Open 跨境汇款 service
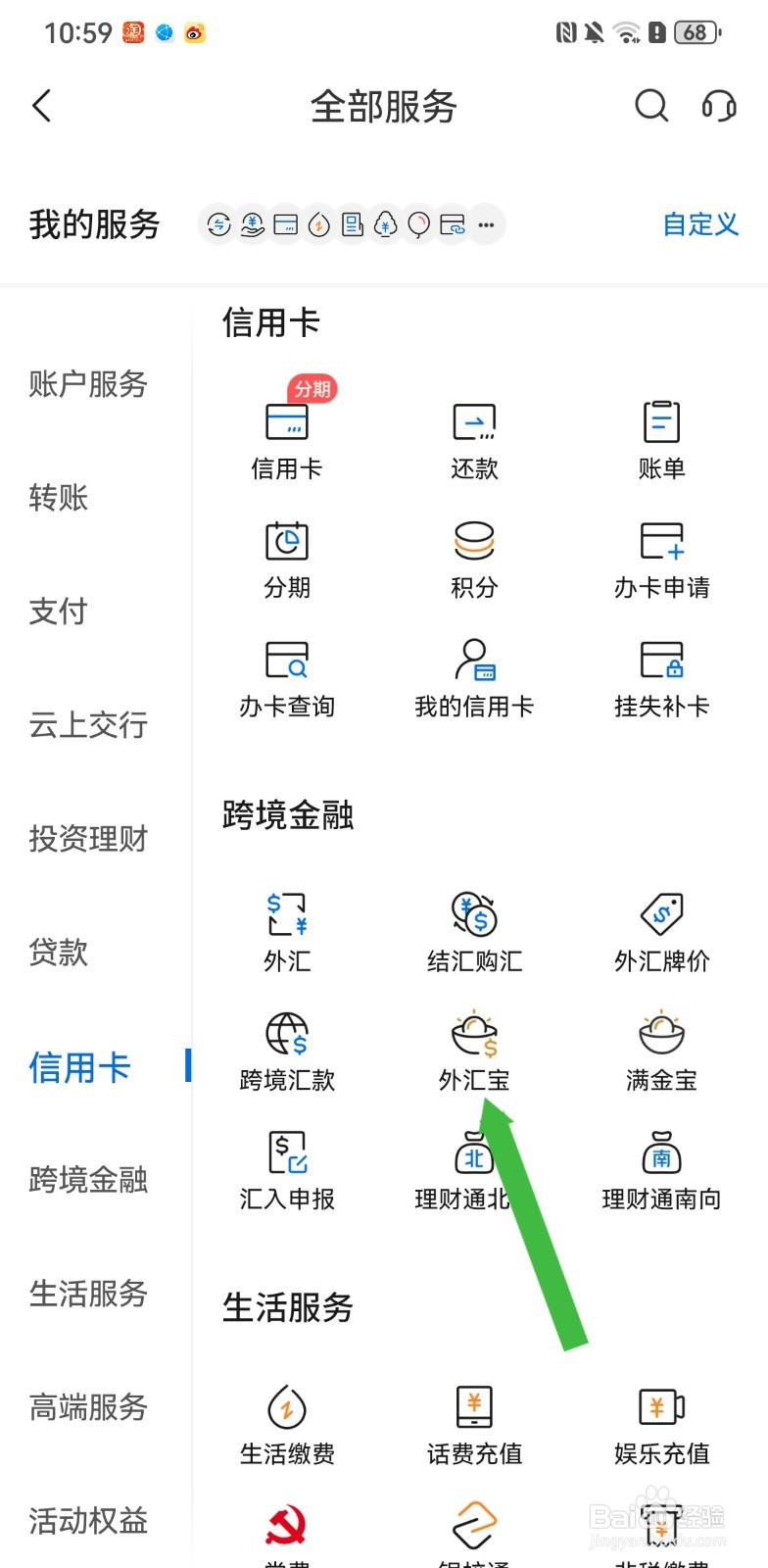This screenshot has height=1568, width=768. click(287, 1051)
